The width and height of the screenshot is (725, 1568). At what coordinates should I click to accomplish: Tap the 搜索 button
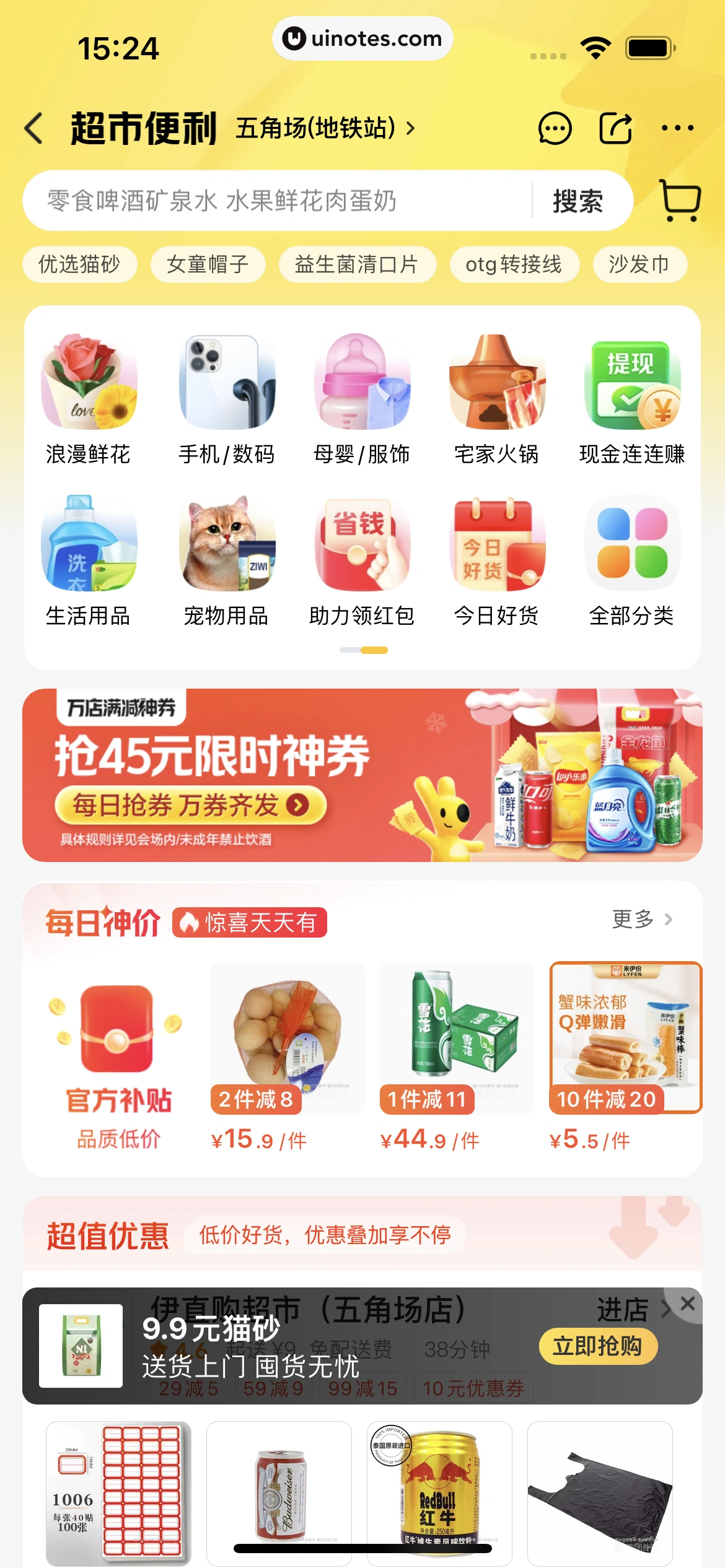[578, 201]
